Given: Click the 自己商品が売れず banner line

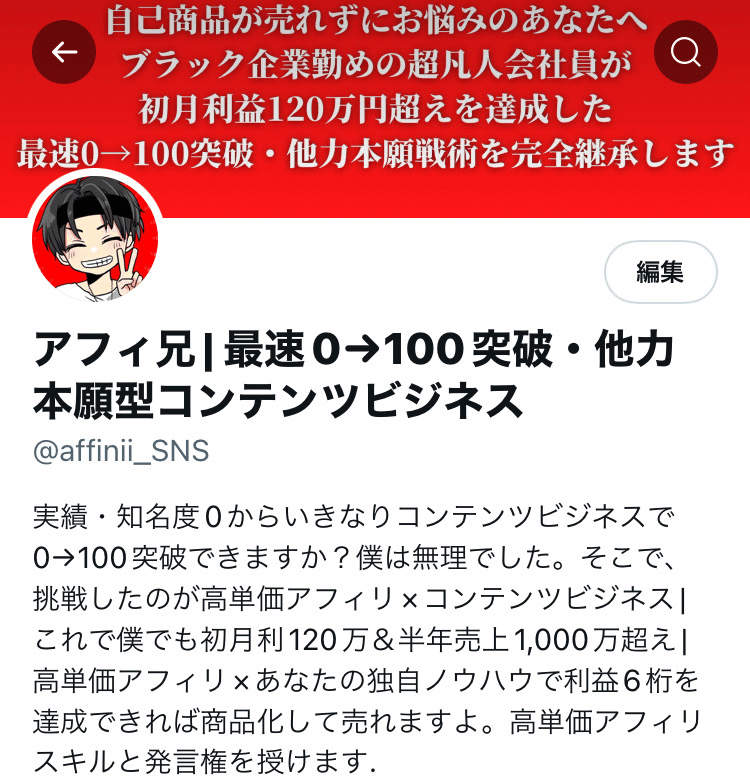Looking at the screenshot, I should [x=375, y=23].
